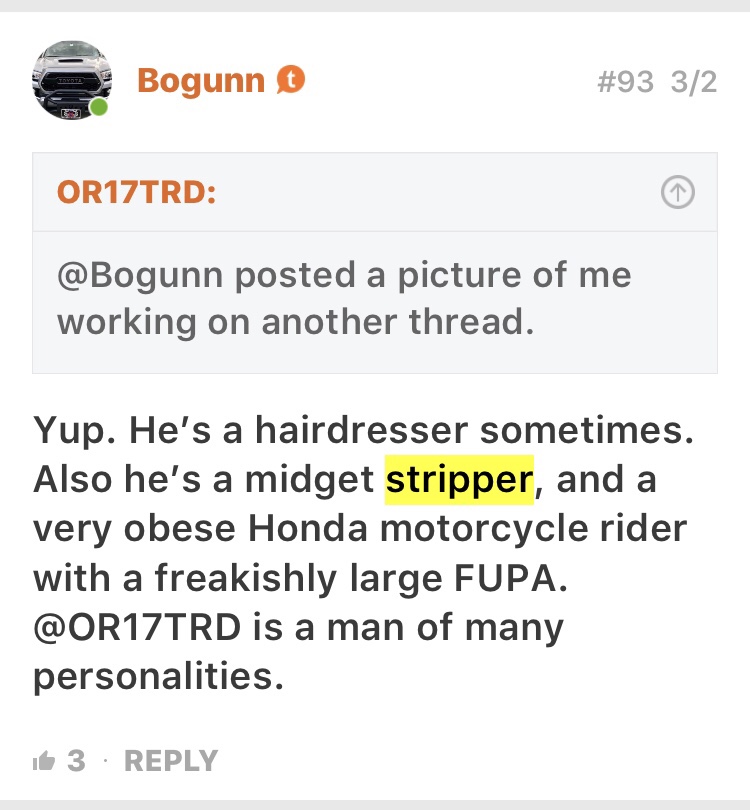Open the Bogunn username link

201,81
